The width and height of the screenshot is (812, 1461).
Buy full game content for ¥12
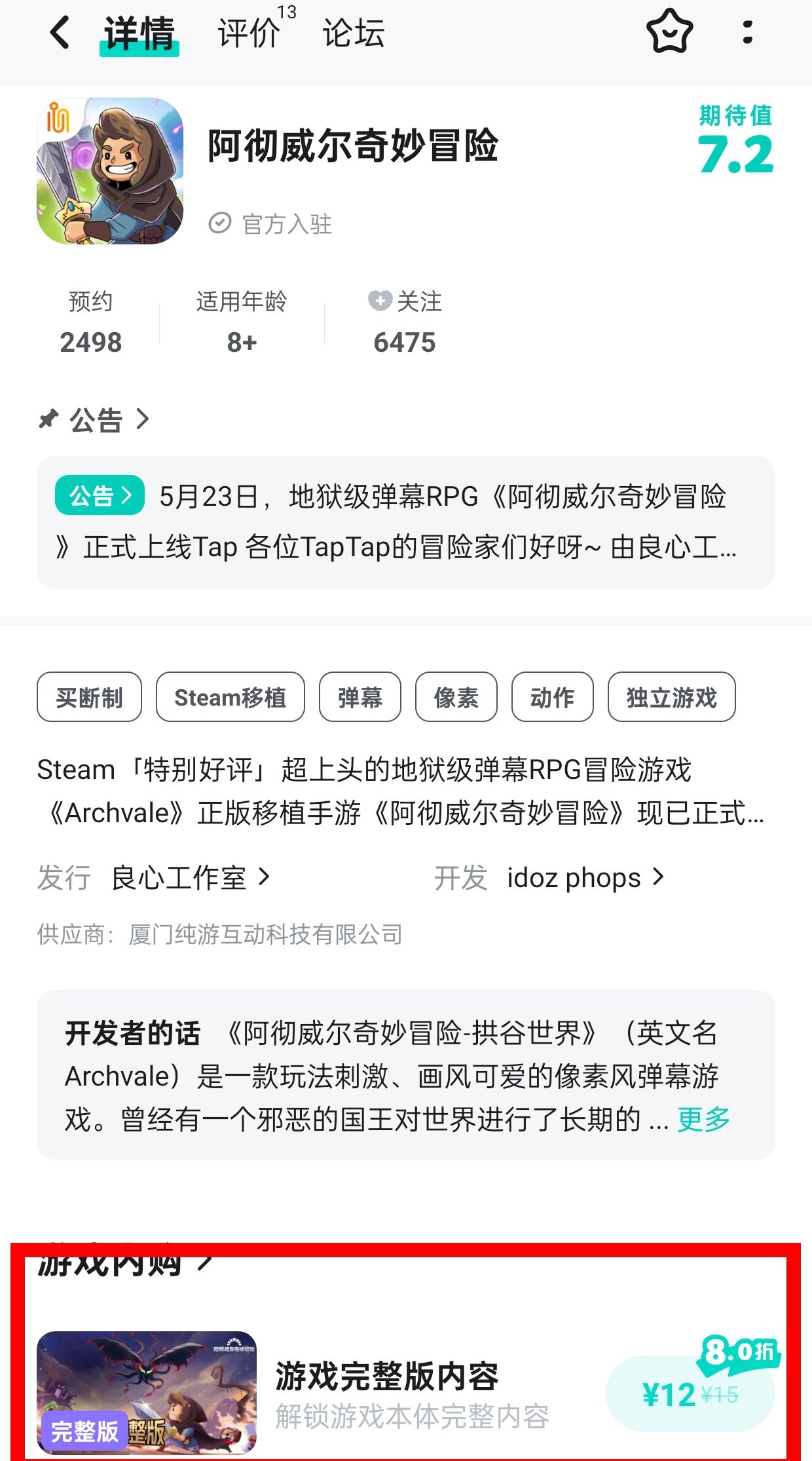click(x=690, y=1394)
